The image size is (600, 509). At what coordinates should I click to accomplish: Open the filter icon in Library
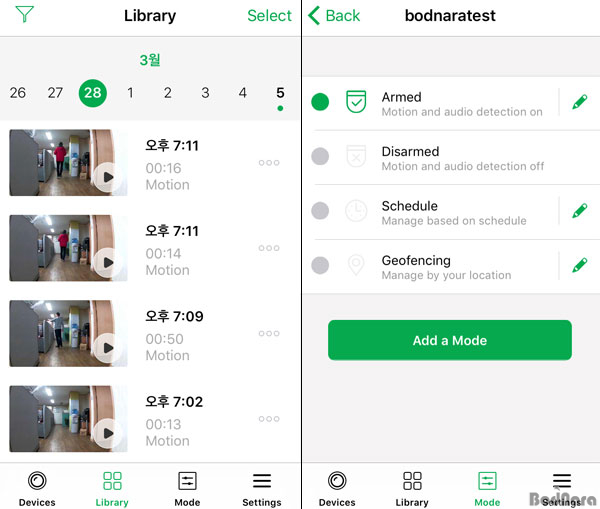(25, 15)
